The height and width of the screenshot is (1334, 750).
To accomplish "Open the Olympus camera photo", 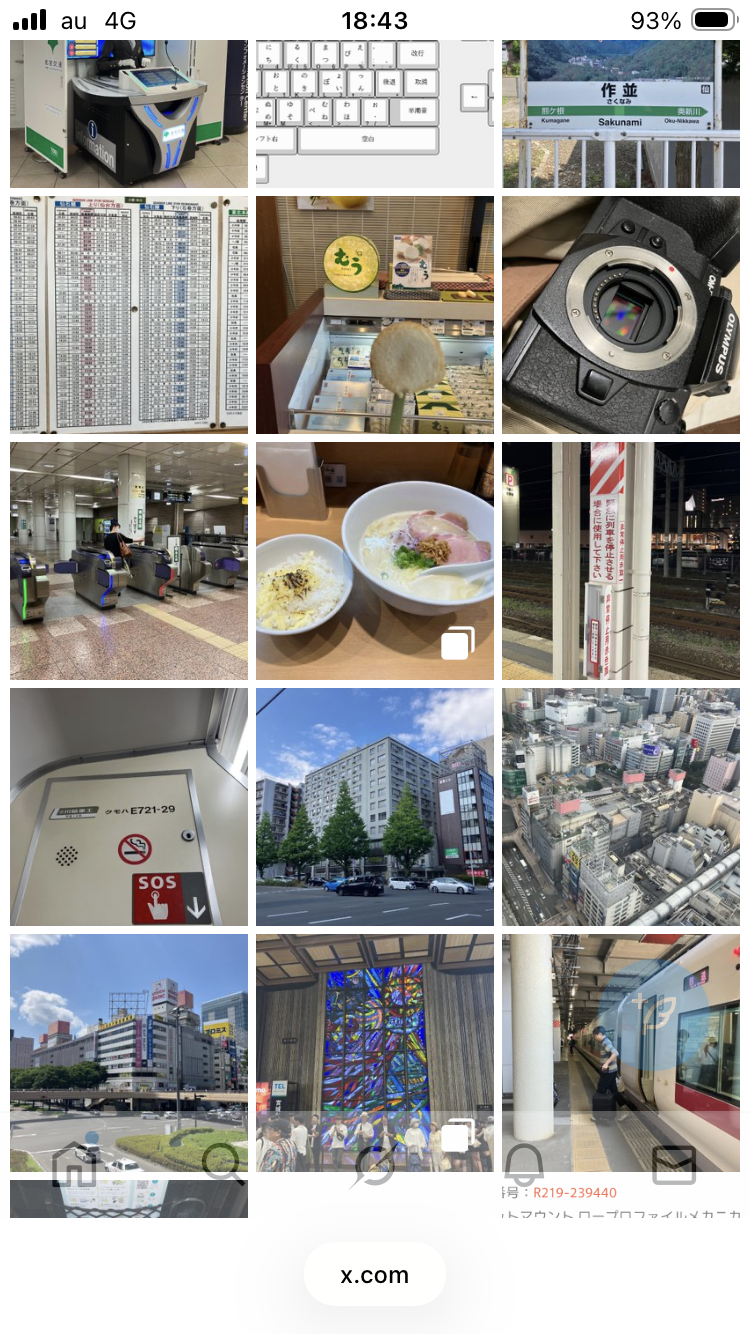I will [621, 315].
